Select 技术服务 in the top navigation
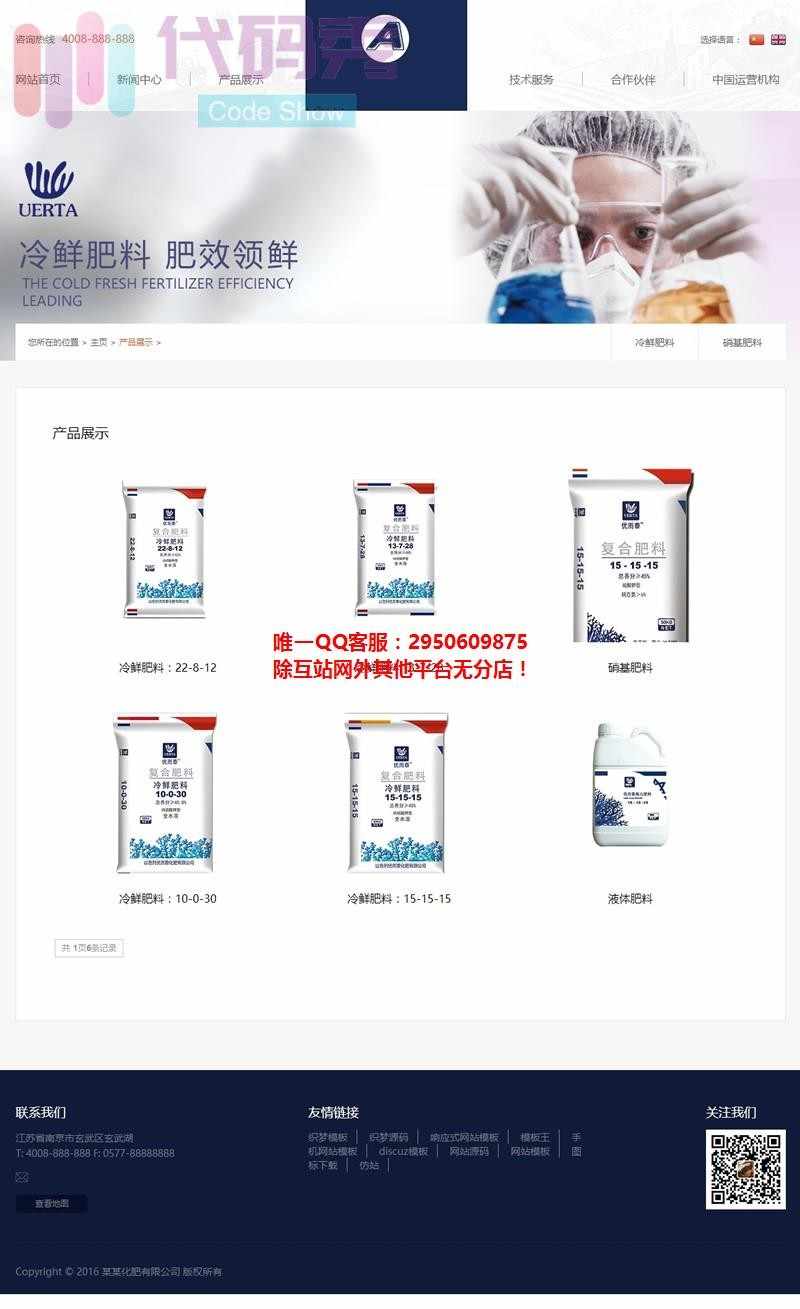 coord(531,79)
